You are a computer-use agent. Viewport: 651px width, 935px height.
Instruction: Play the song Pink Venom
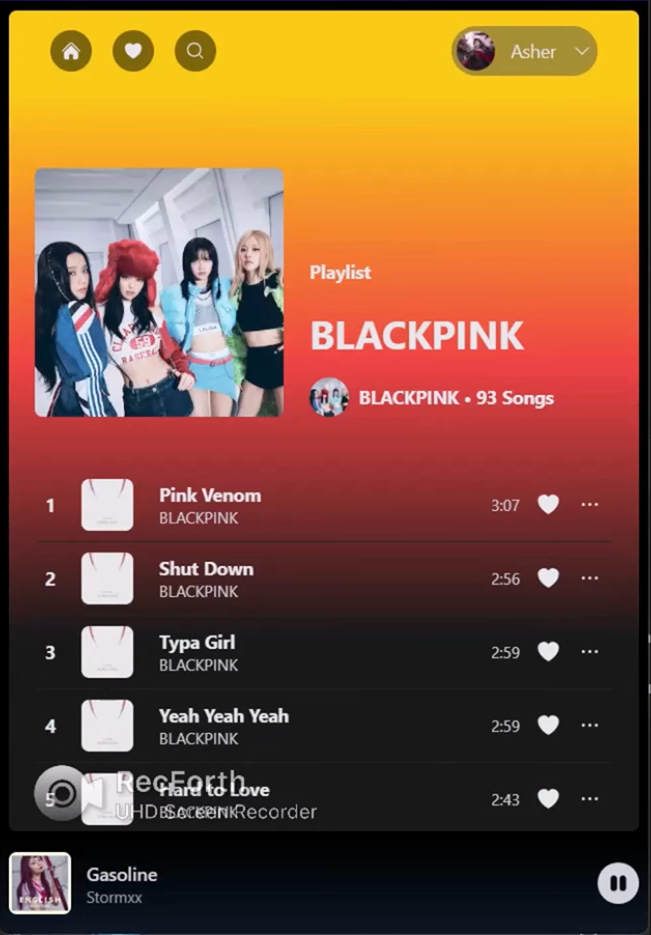(x=210, y=495)
